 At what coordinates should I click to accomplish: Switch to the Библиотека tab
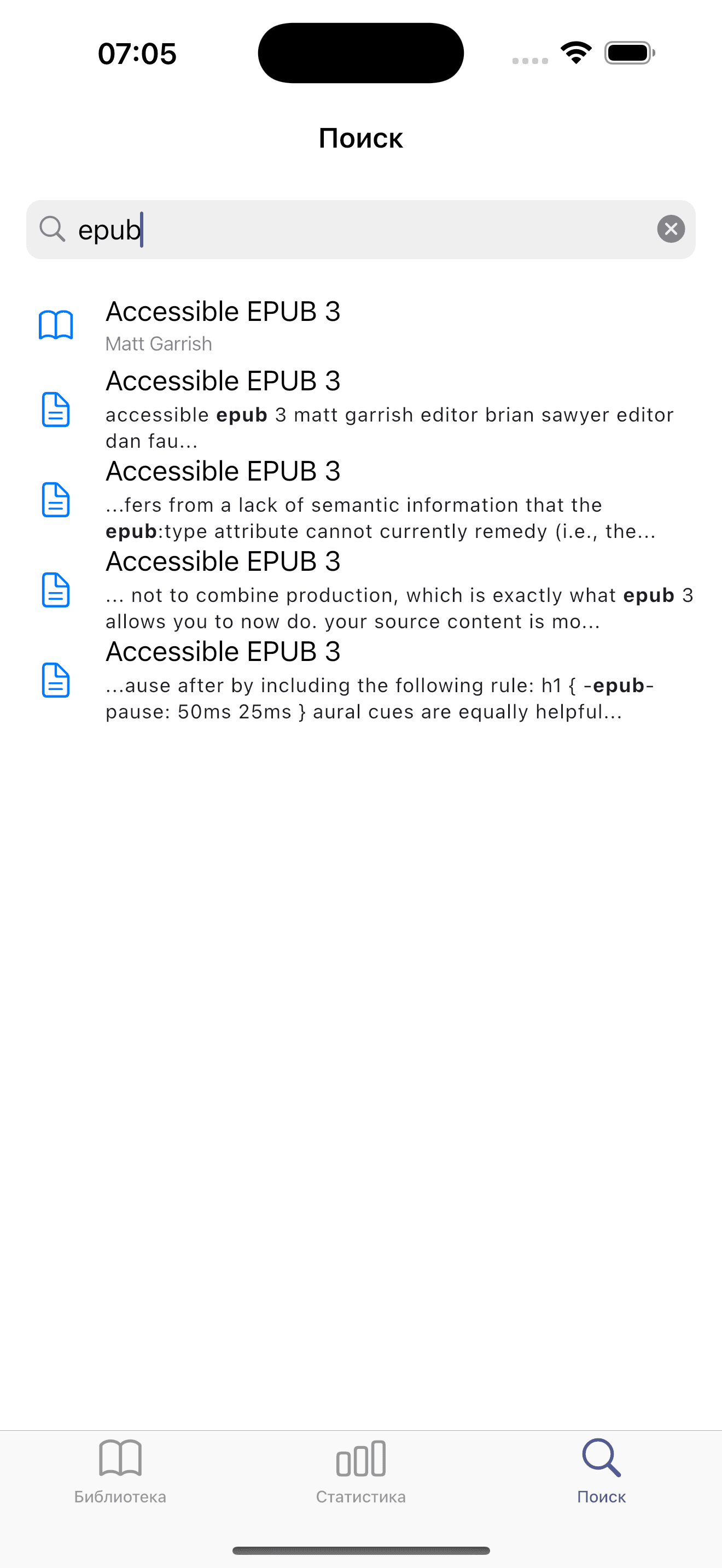tap(120, 1471)
